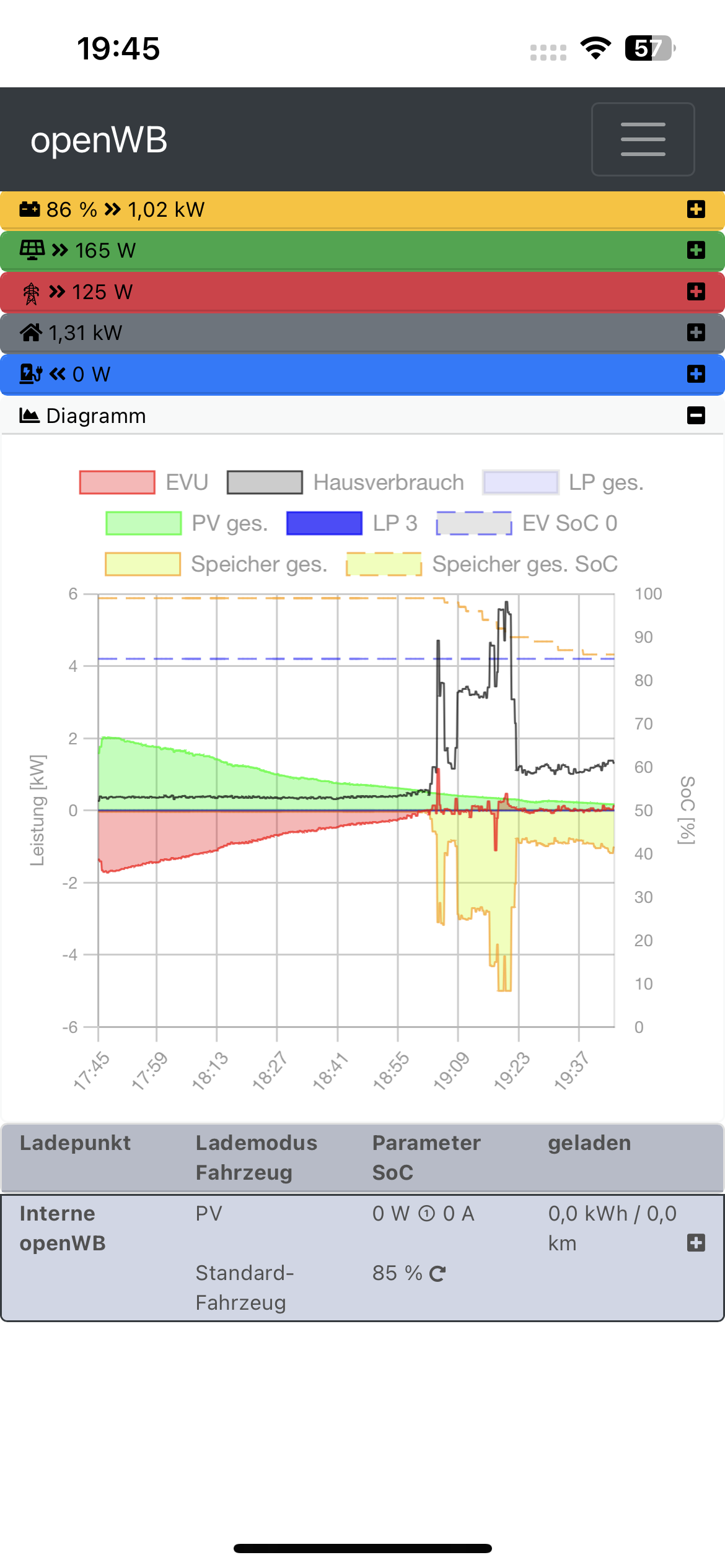The width and height of the screenshot is (725, 1568).
Task: Open the hamburger navigation menu
Action: pyautogui.click(x=643, y=139)
